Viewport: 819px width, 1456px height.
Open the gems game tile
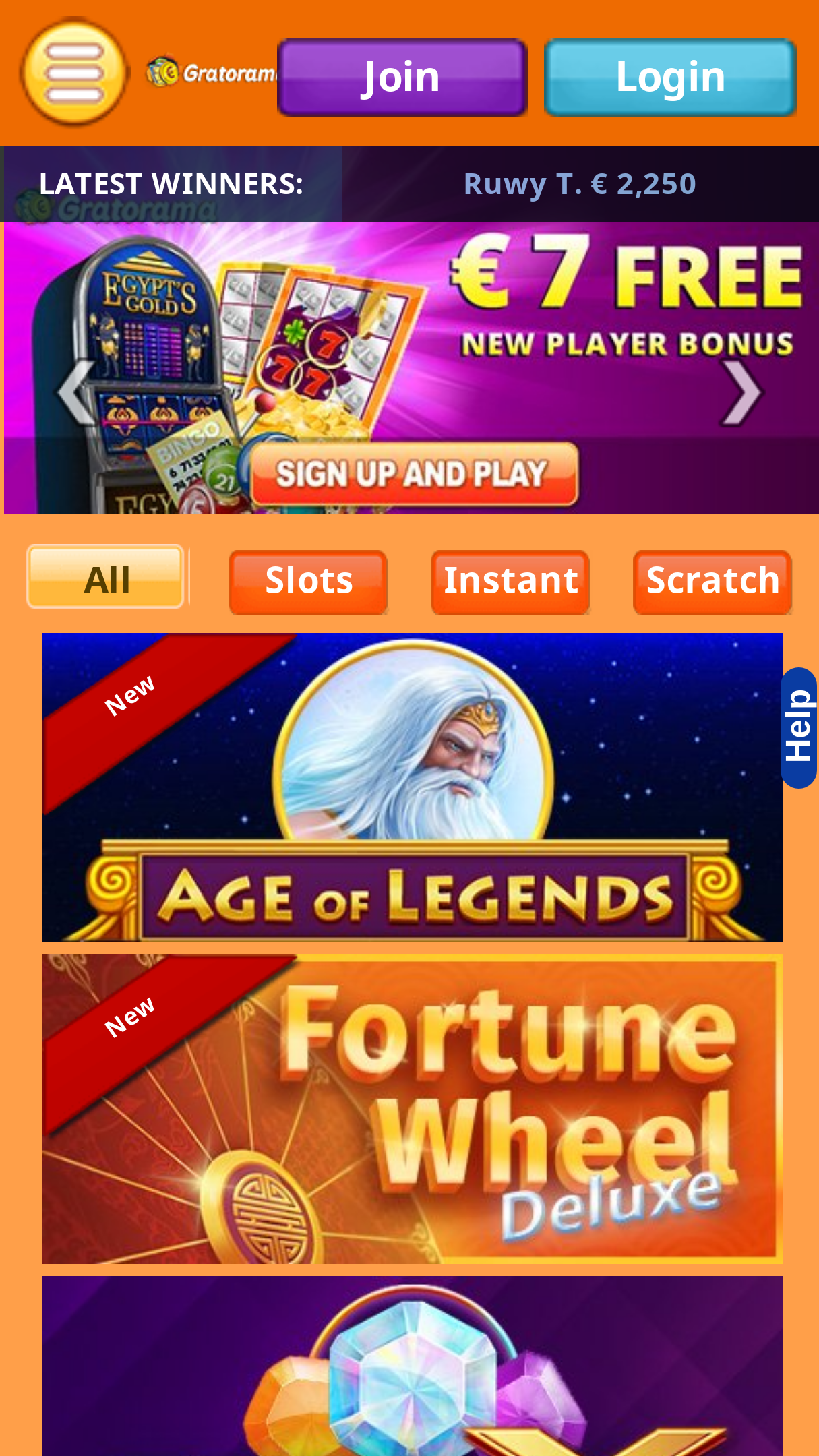click(413, 1366)
